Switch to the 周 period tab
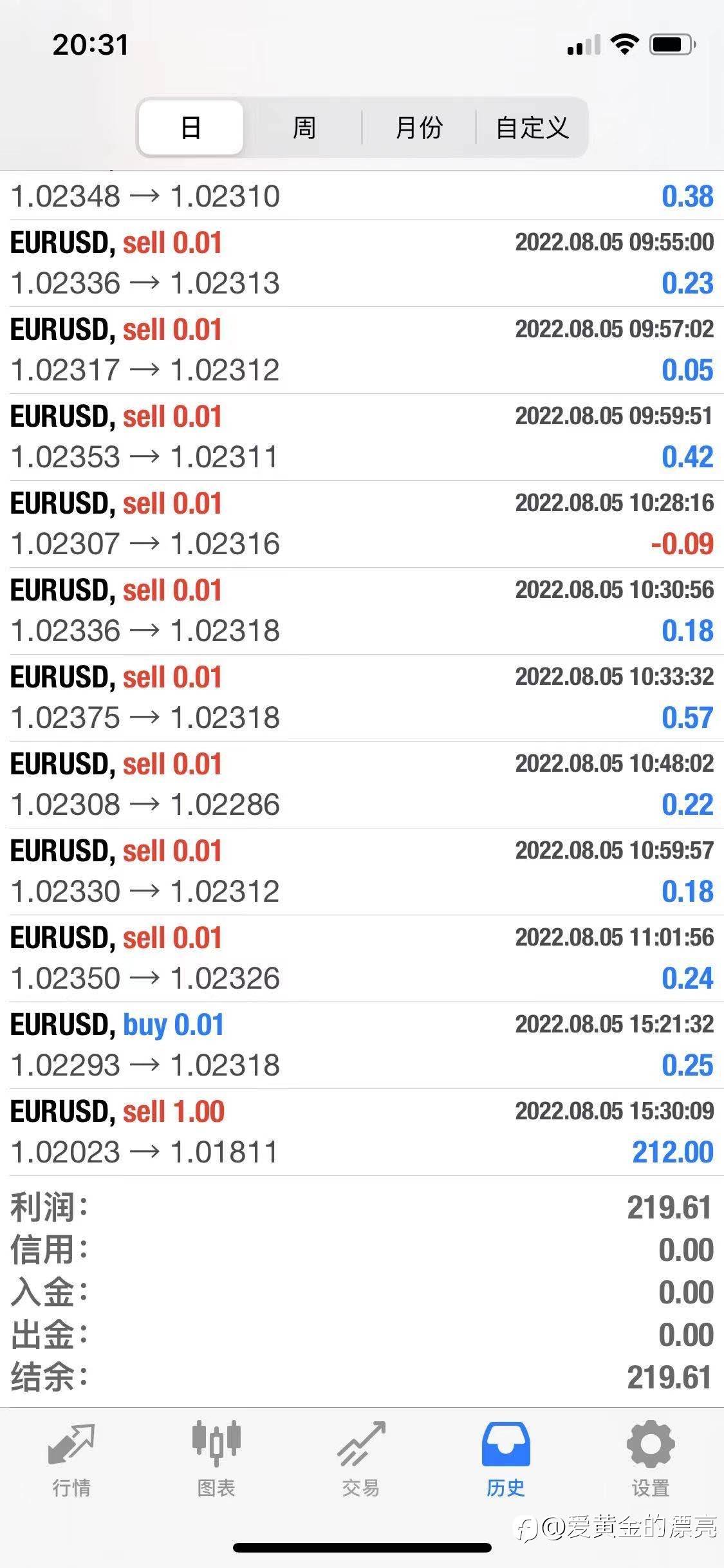The image size is (724, 1568). (x=304, y=127)
